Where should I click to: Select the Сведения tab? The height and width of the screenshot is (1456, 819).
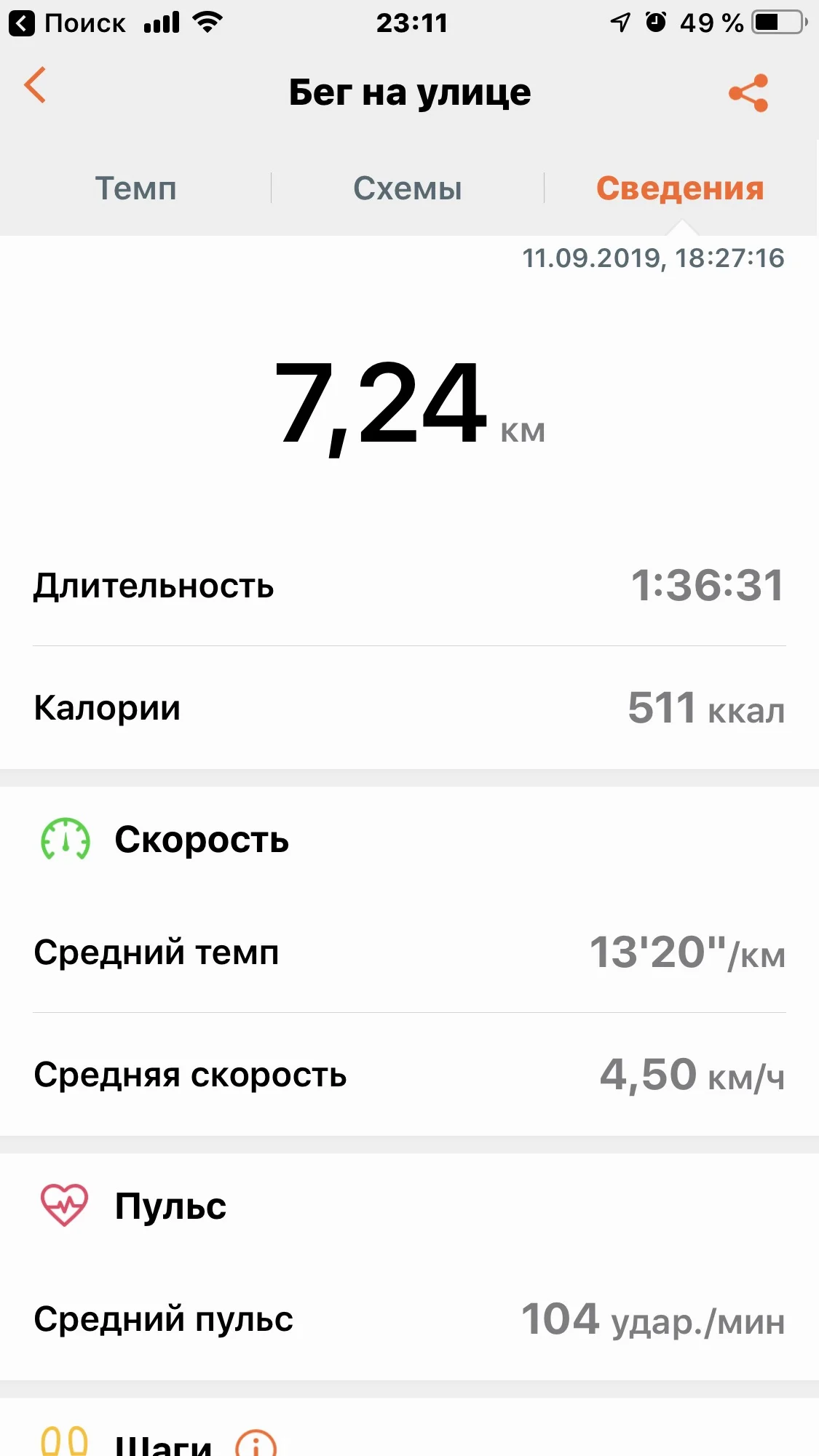680,188
